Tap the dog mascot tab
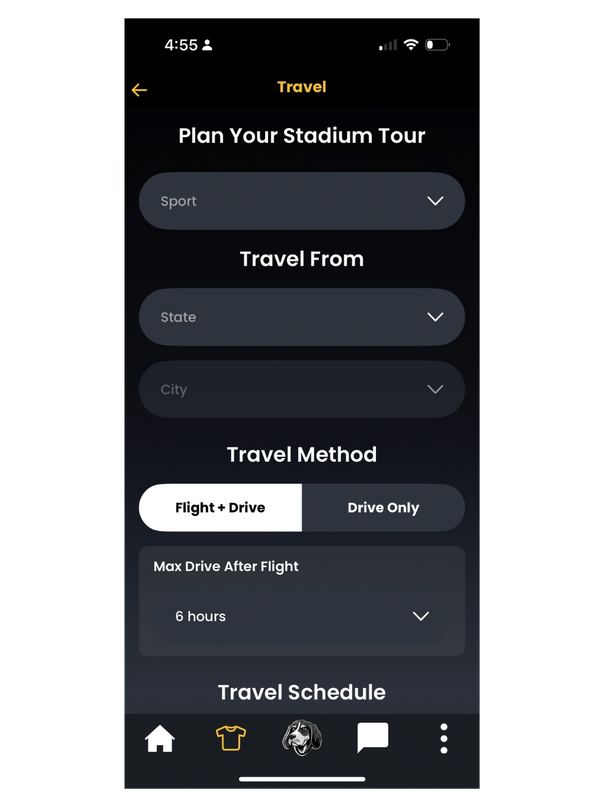 [x=301, y=738]
